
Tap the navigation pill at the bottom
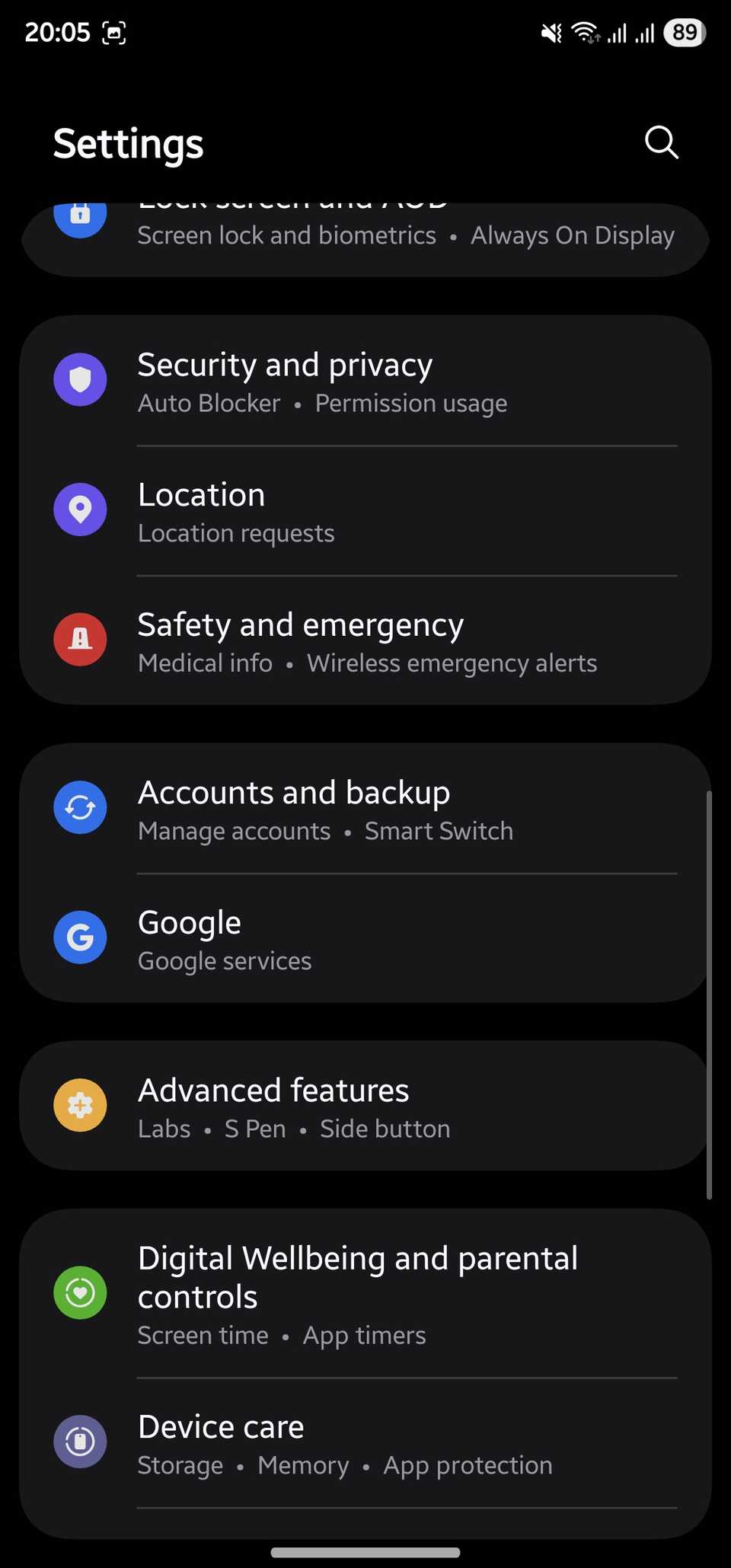365,1552
